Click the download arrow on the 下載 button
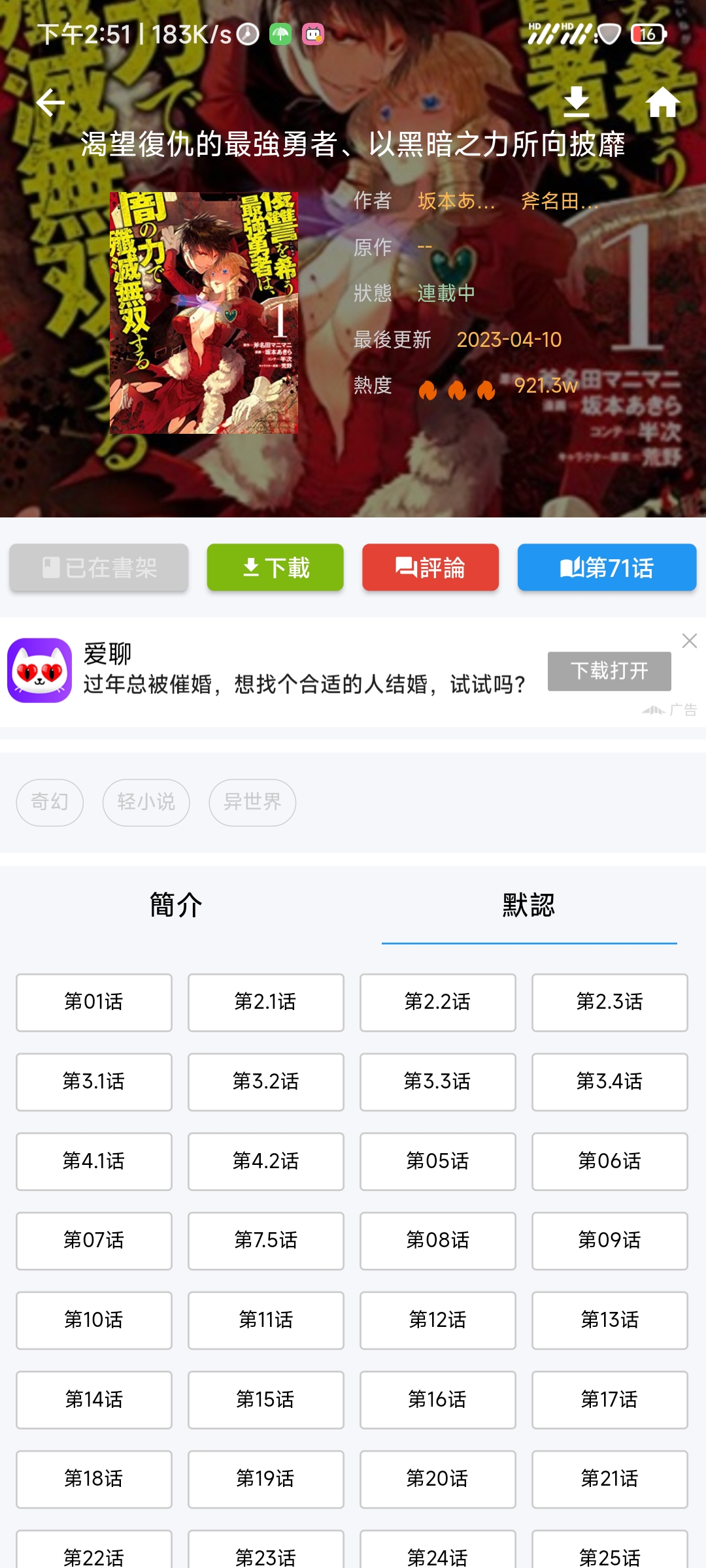This screenshot has height=1568, width=706. 250,567
